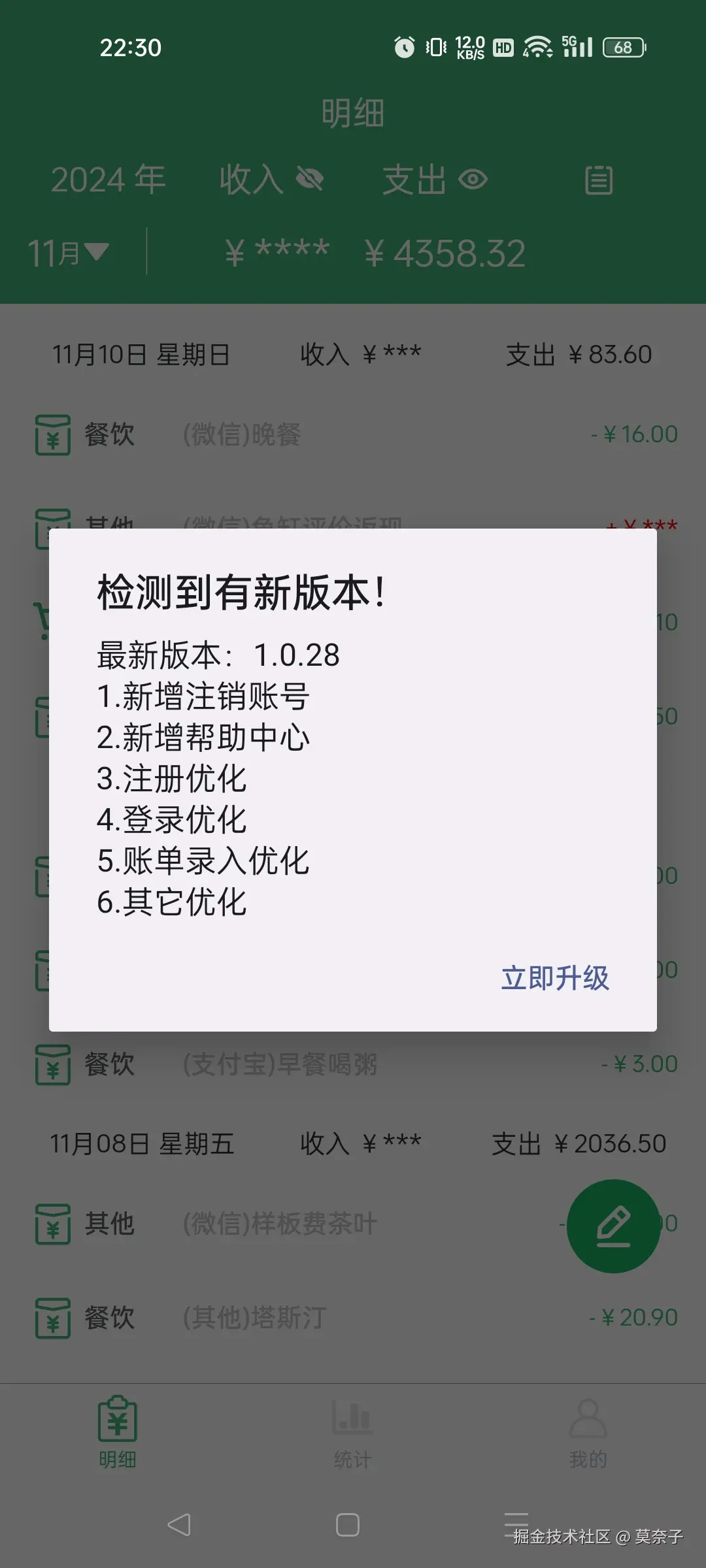Open the (微信)晚餐 expense entry
706x1568 pixels.
pyautogui.click(x=353, y=434)
